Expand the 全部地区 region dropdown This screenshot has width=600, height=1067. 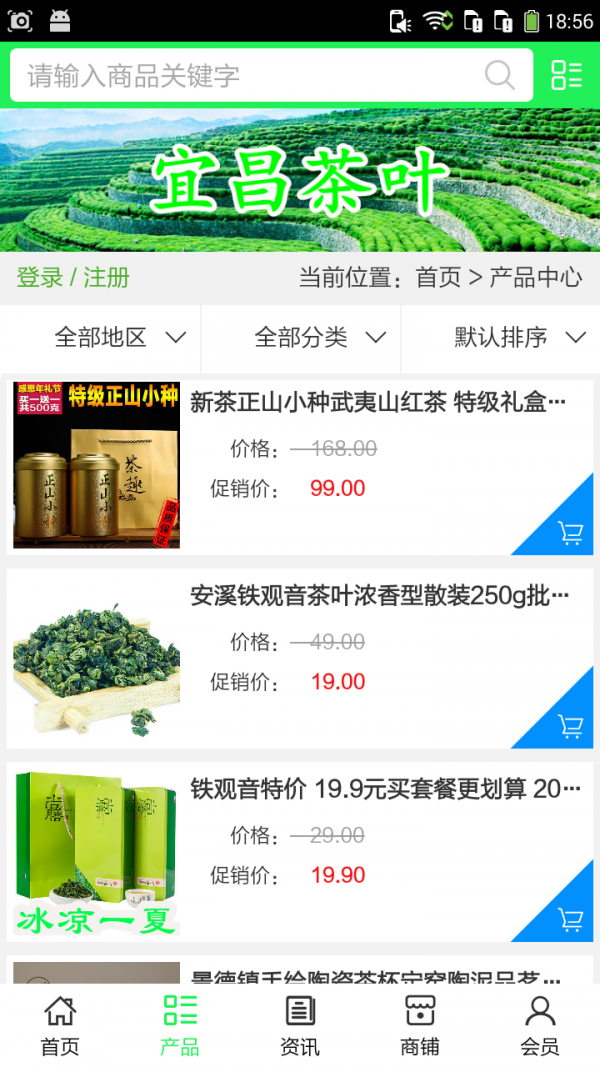click(x=120, y=338)
